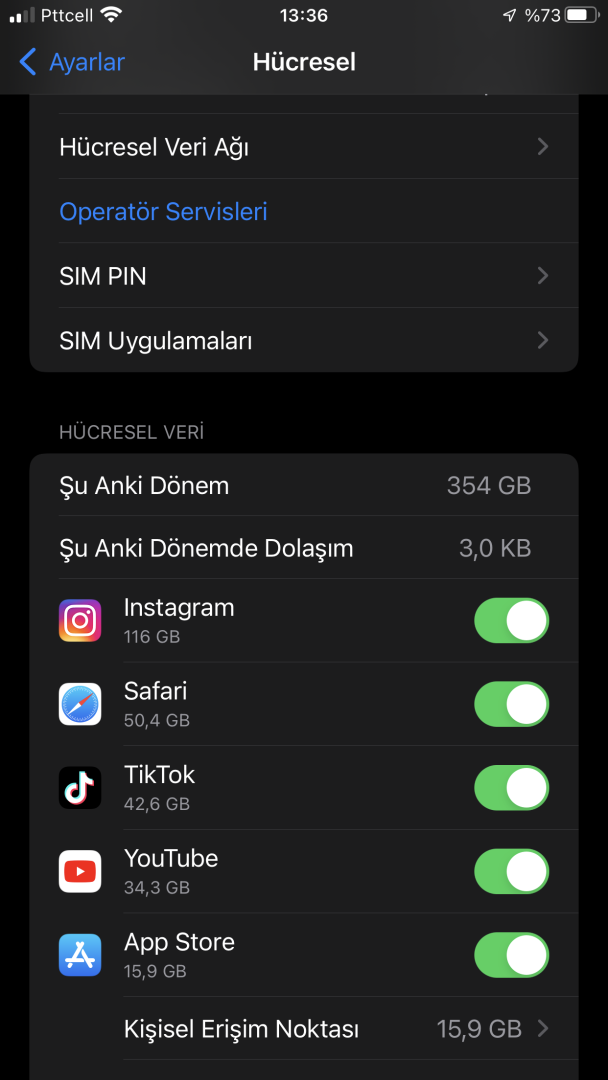Open Operatör Servisleri link
Screen dimensions: 608x1080
[163, 212]
